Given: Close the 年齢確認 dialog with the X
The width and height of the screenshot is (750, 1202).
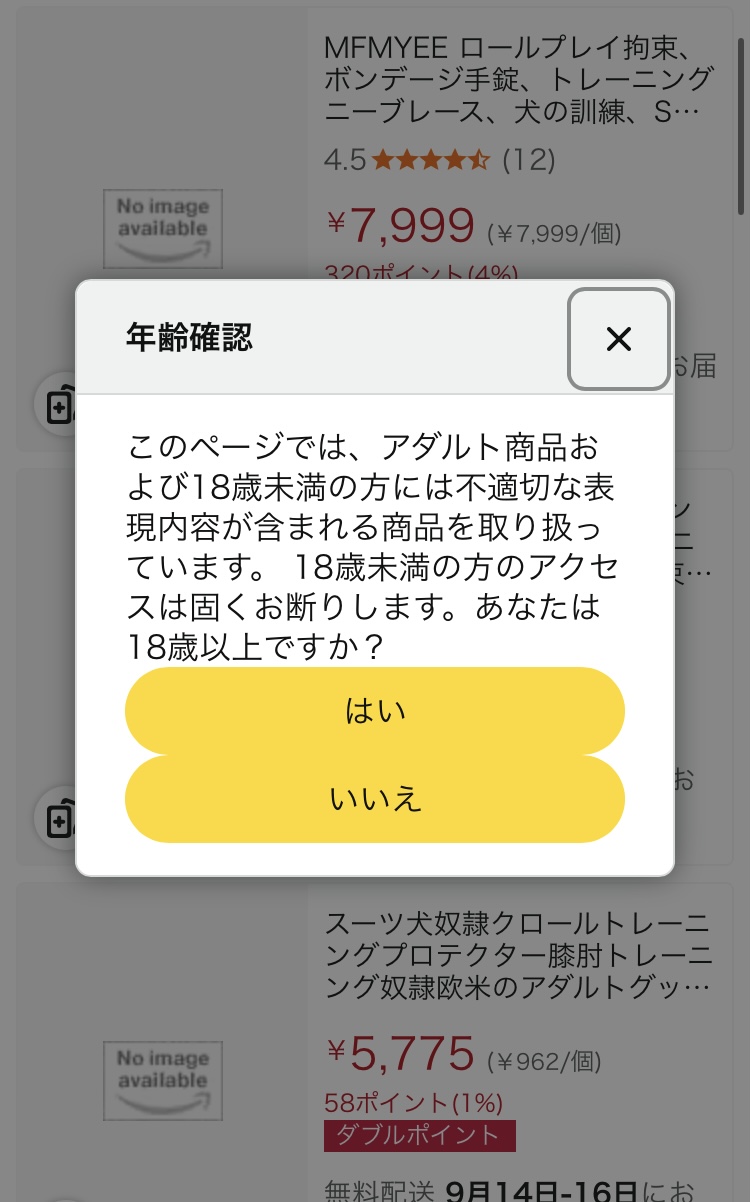Looking at the screenshot, I should tap(619, 339).
